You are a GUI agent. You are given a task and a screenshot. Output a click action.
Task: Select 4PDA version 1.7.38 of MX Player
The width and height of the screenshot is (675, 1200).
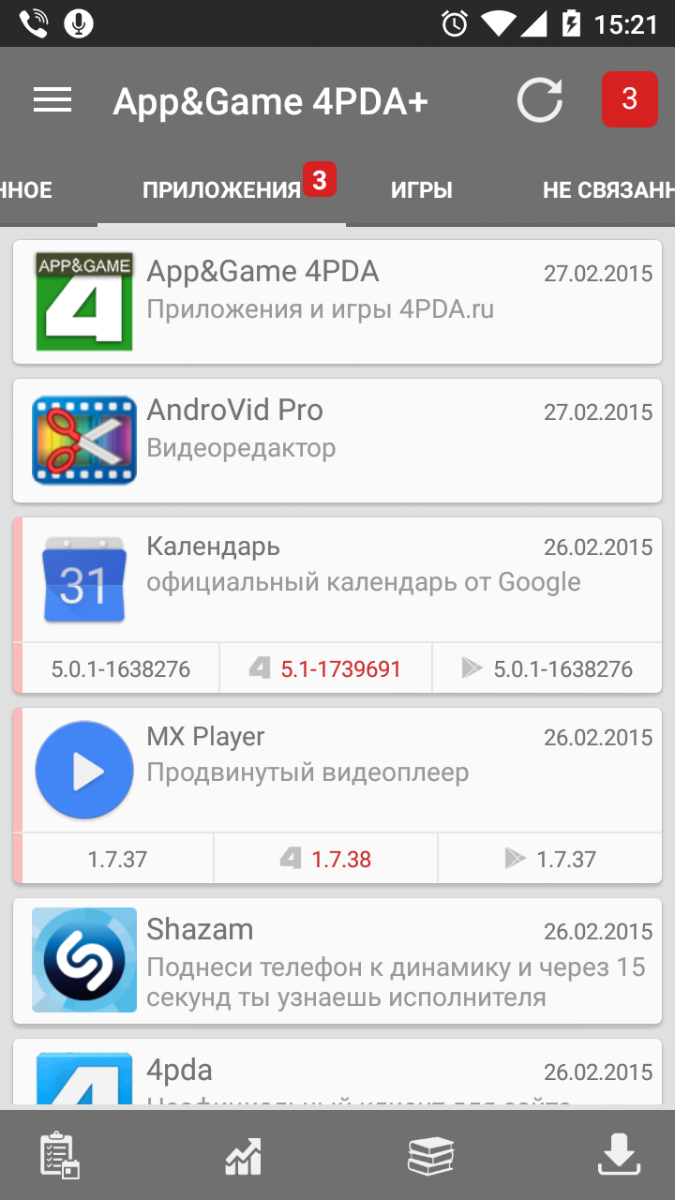(x=326, y=859)
